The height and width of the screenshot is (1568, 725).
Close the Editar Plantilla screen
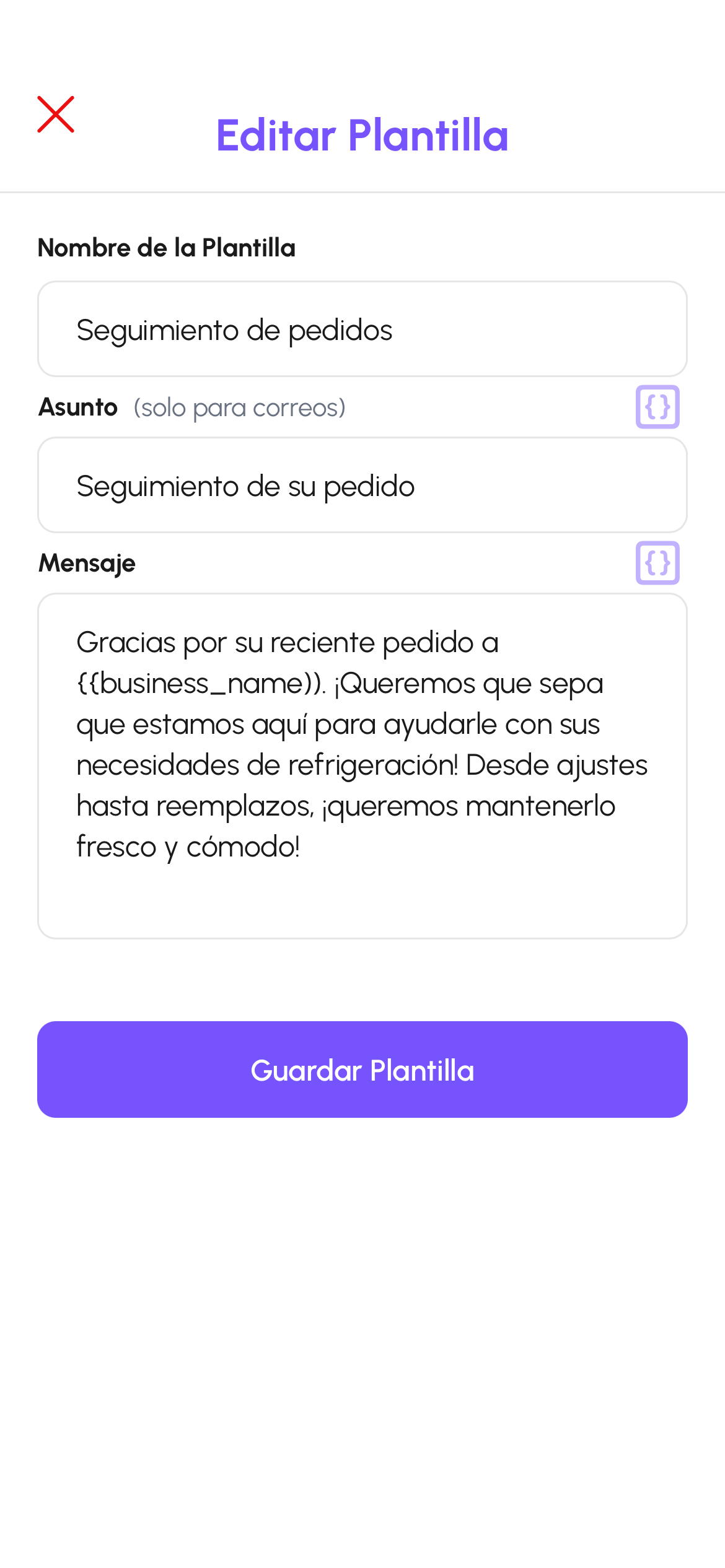56,115
